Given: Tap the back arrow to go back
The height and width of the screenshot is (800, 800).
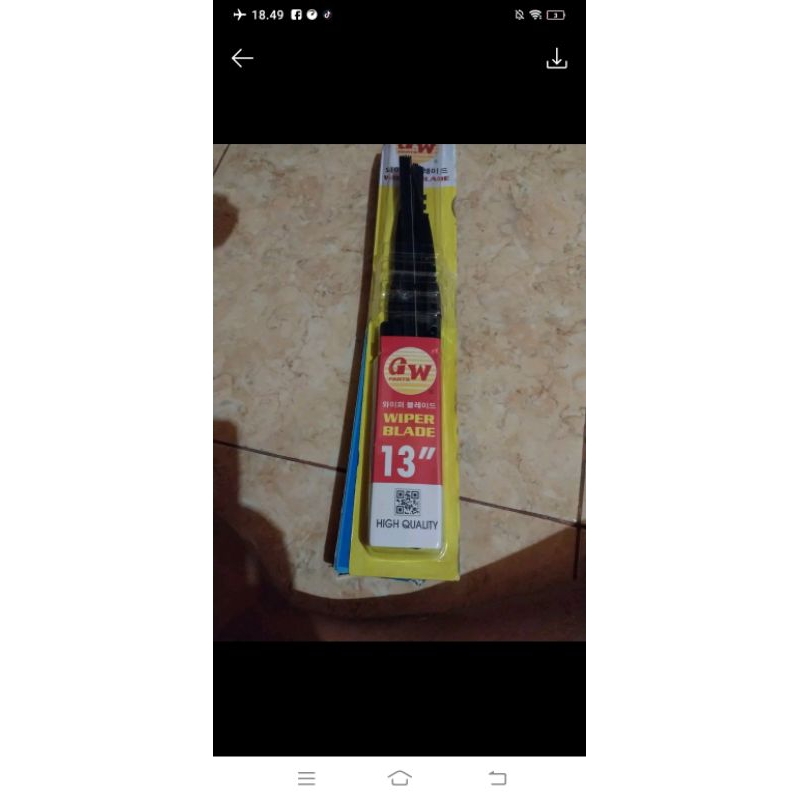Looking at the screenshot, I should (x=242, y=59).
